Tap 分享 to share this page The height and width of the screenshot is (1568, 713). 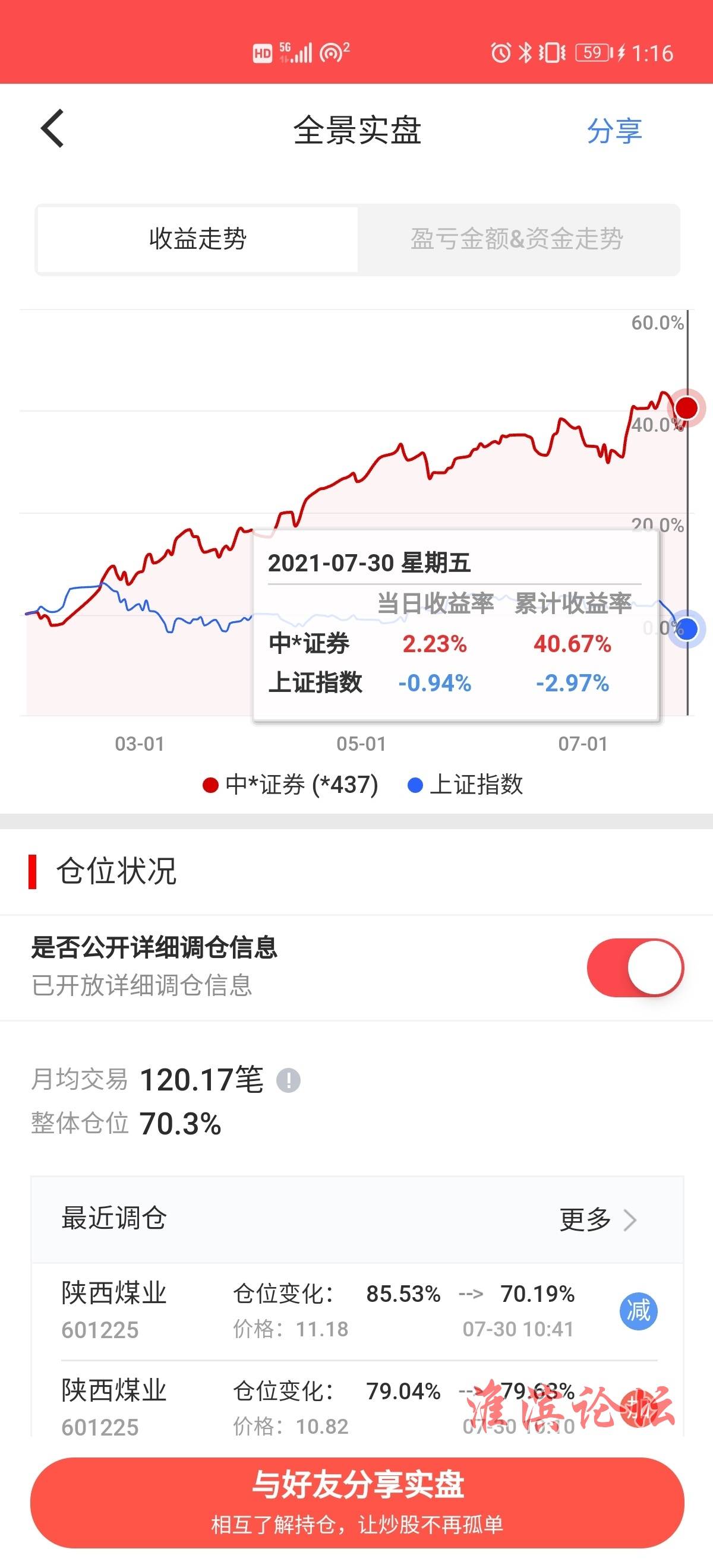click(x=614, y=130)
